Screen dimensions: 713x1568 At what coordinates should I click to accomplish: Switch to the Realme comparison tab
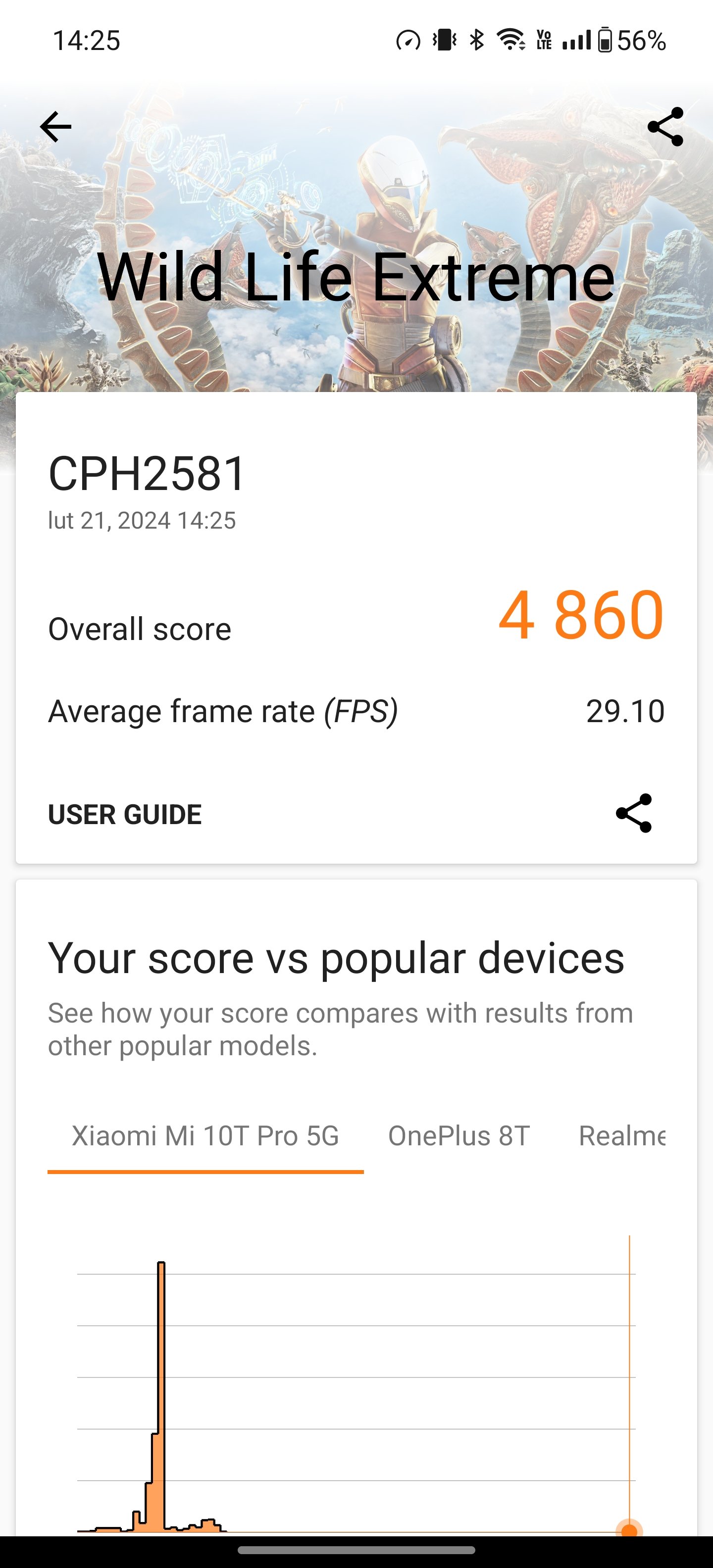coord(622,1136)
